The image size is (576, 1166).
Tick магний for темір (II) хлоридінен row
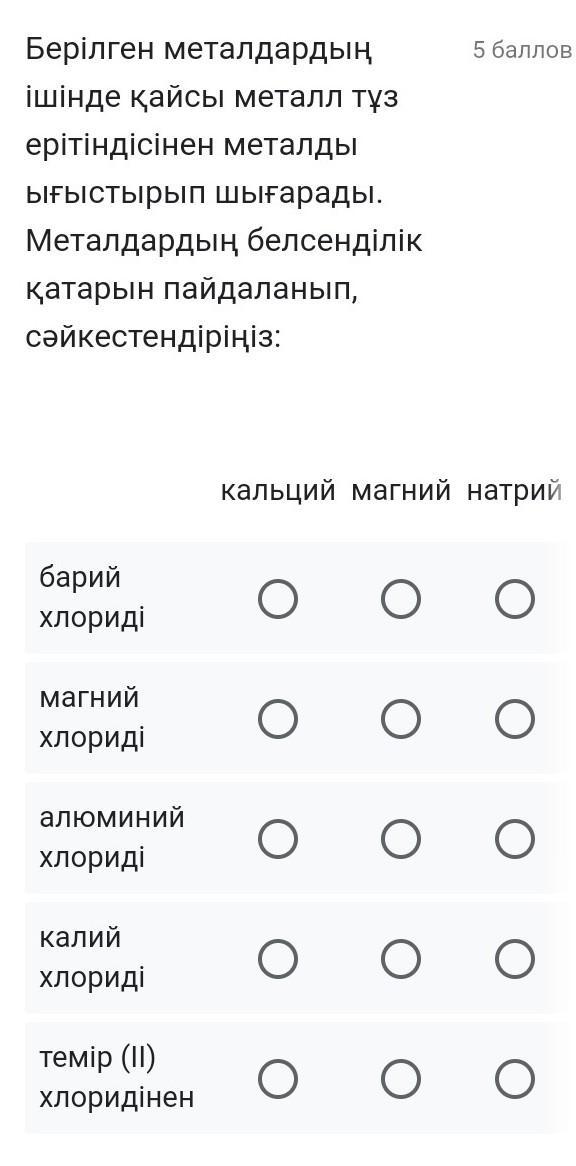click(x=401, y=1080)
